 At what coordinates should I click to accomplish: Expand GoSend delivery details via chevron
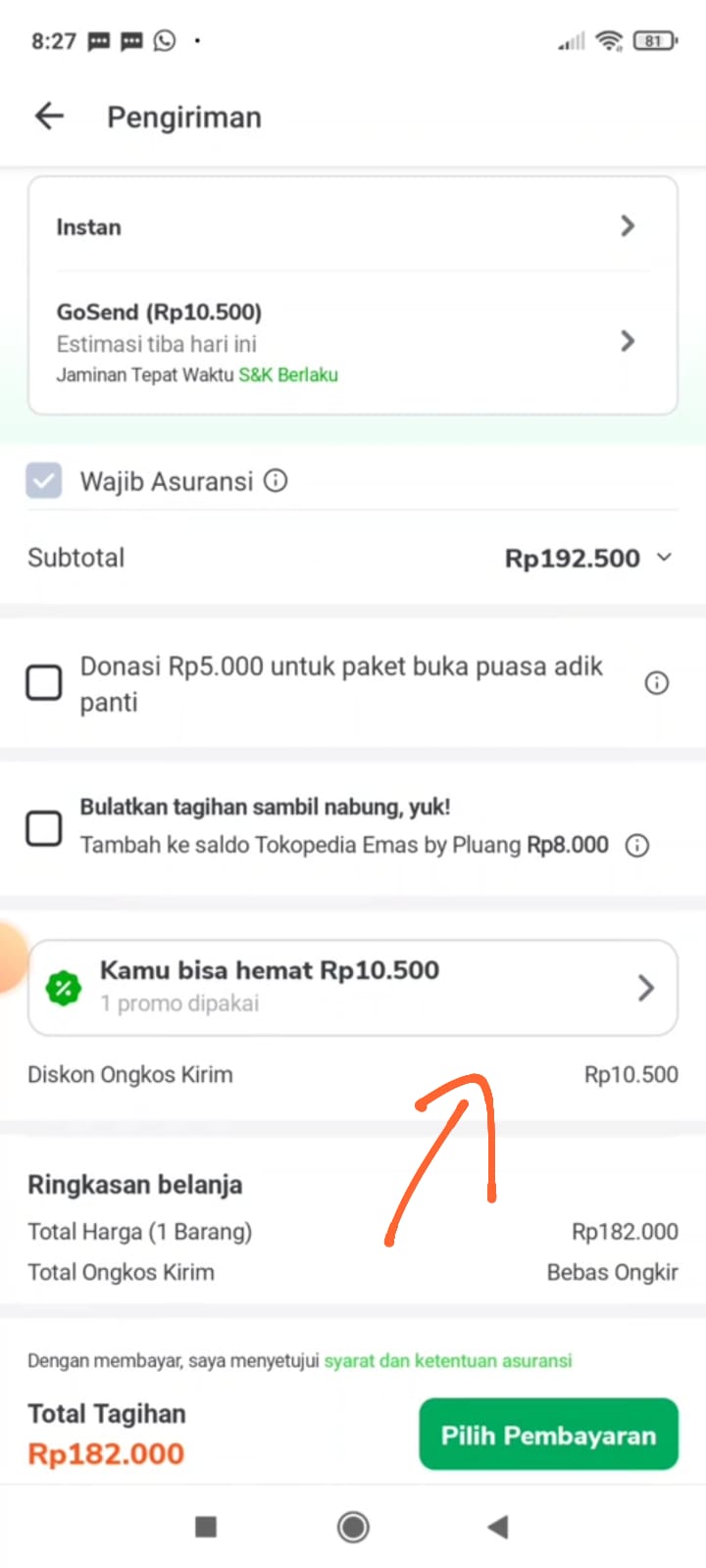(628, 341)
